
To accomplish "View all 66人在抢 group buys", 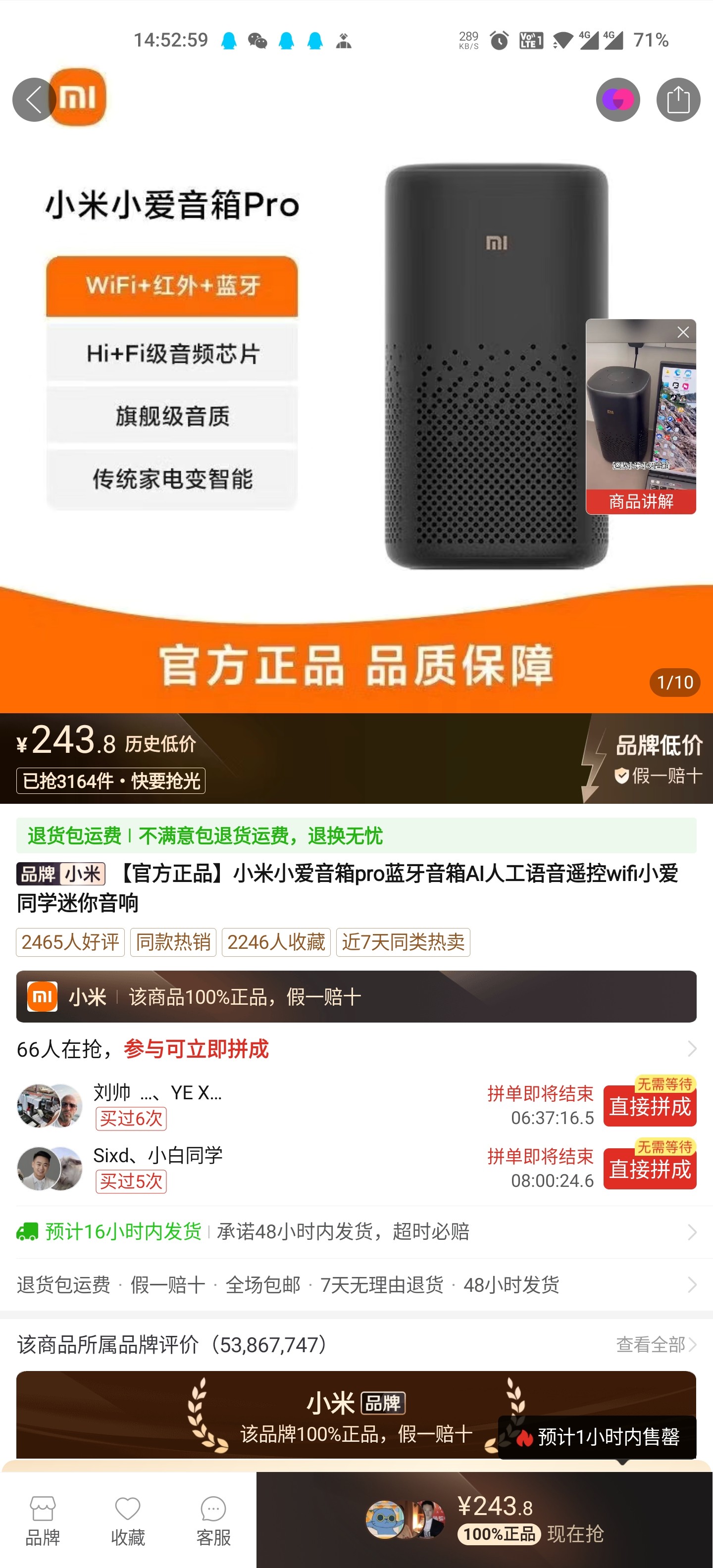I will pos(691,1049).
